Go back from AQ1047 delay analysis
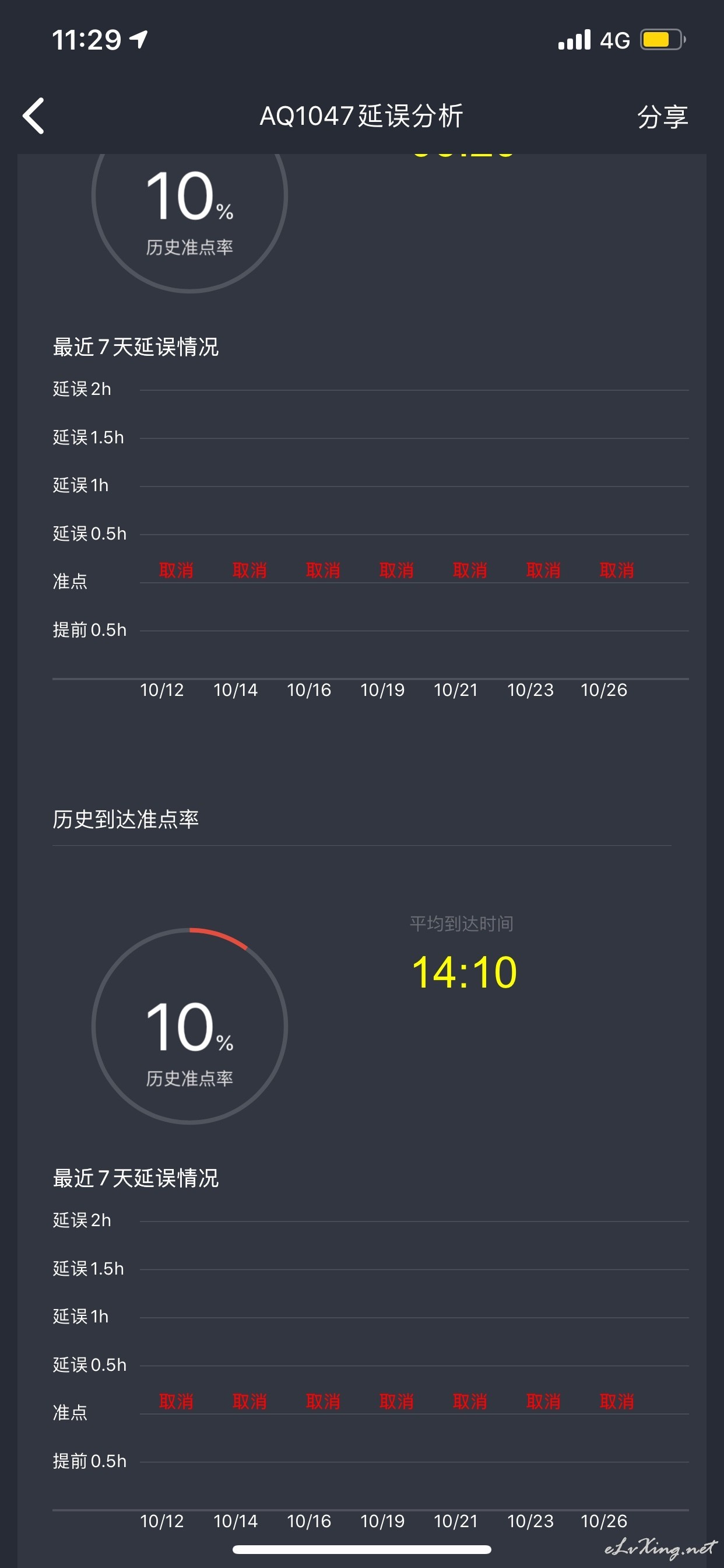 click(x=33, y=116)
